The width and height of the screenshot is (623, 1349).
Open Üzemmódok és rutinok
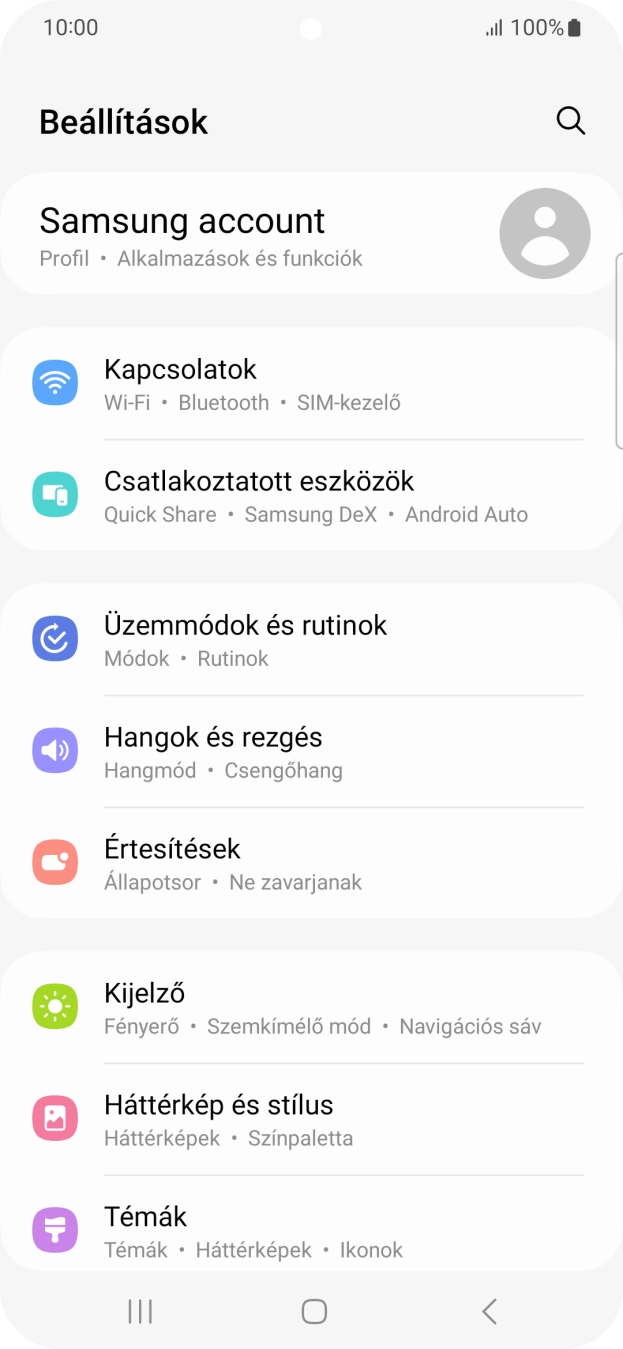point(310,640)
